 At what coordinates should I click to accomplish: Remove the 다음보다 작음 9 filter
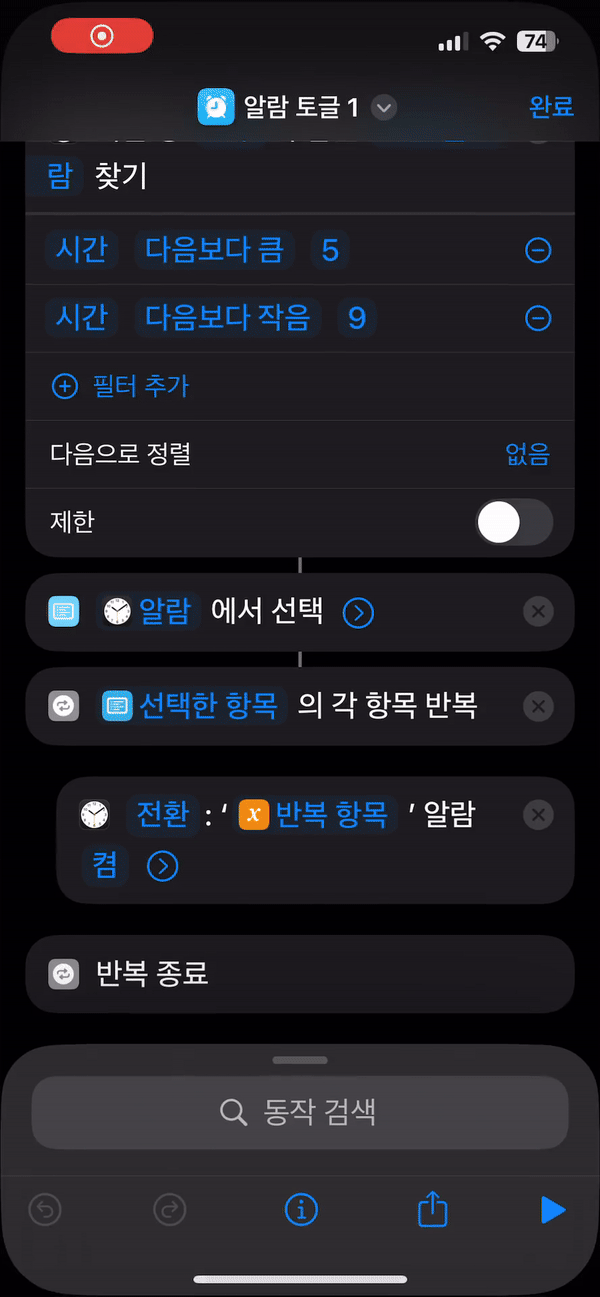[538, 318]
